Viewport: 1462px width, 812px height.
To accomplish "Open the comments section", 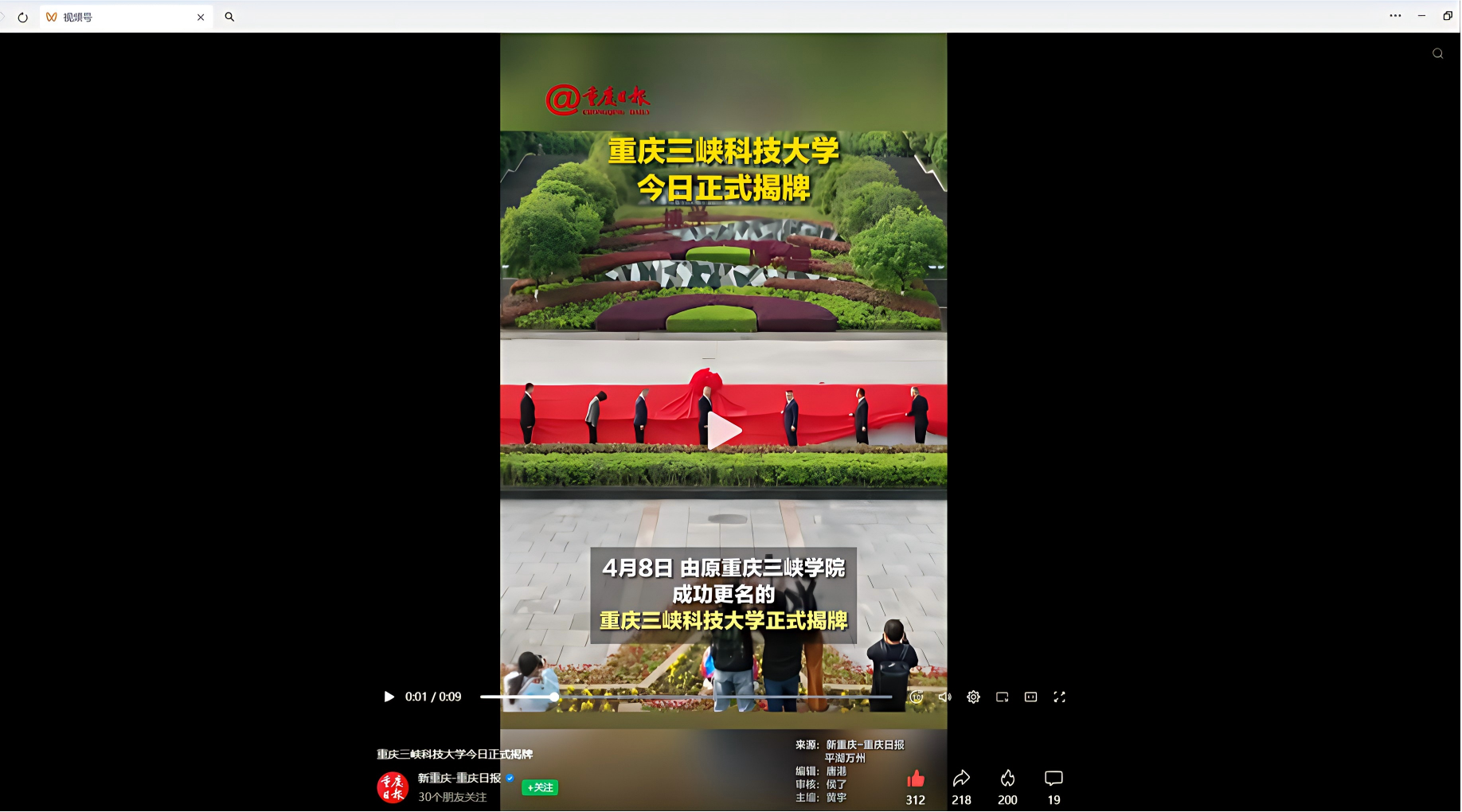I will [1053, 779].
